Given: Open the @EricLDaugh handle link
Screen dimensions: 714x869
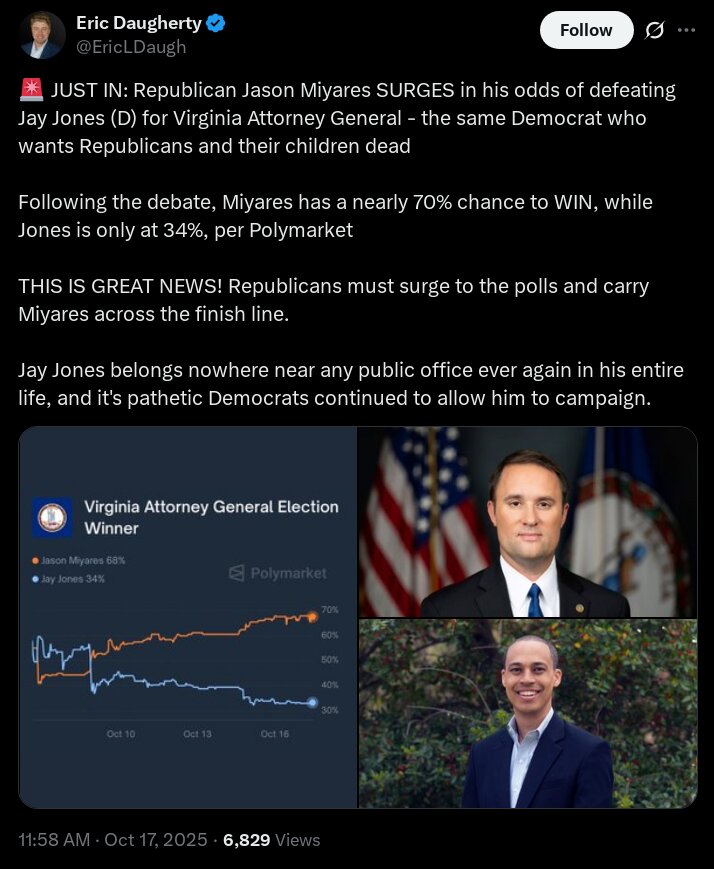Looking at the screenshot, I should 131,47.
